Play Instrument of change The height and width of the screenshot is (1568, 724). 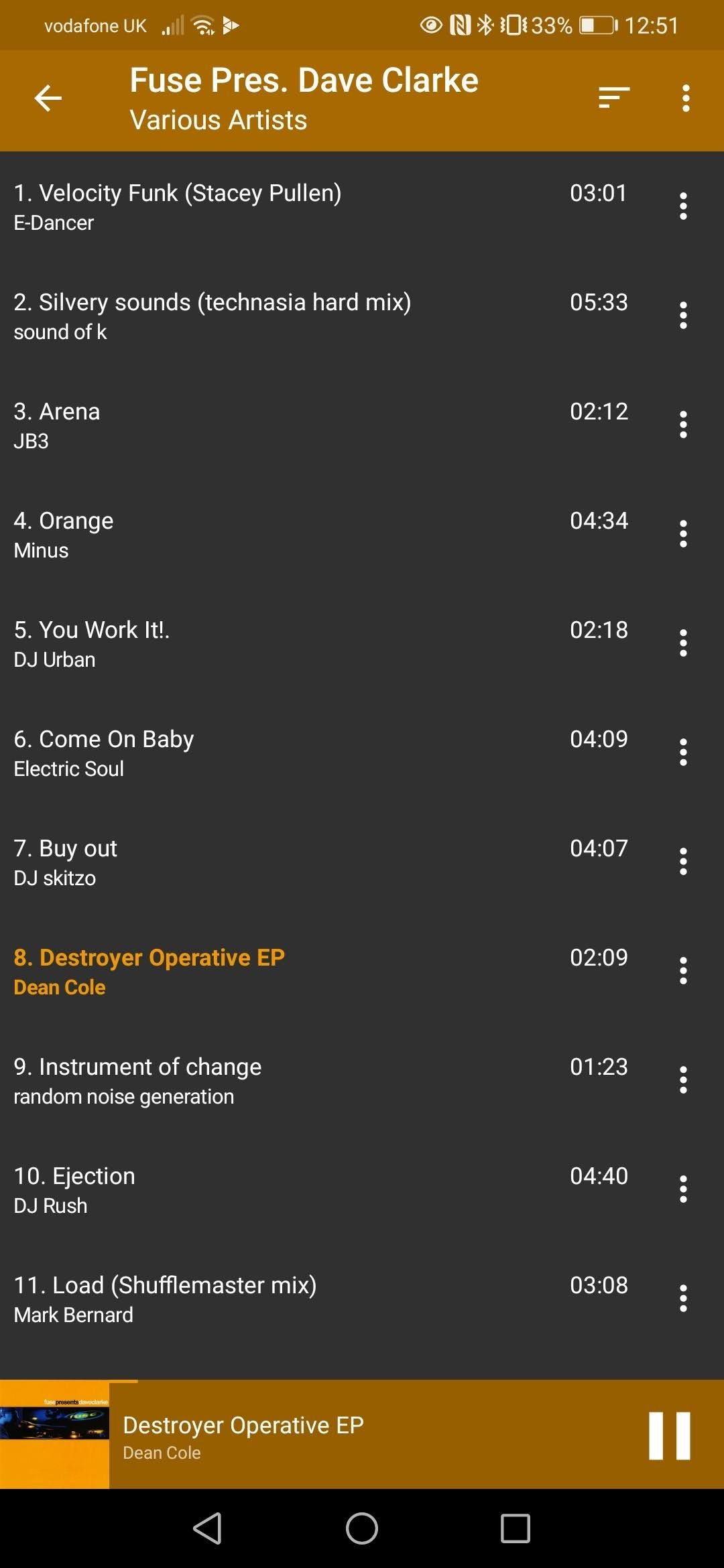pyautogui.click(x=268, y=1080)
